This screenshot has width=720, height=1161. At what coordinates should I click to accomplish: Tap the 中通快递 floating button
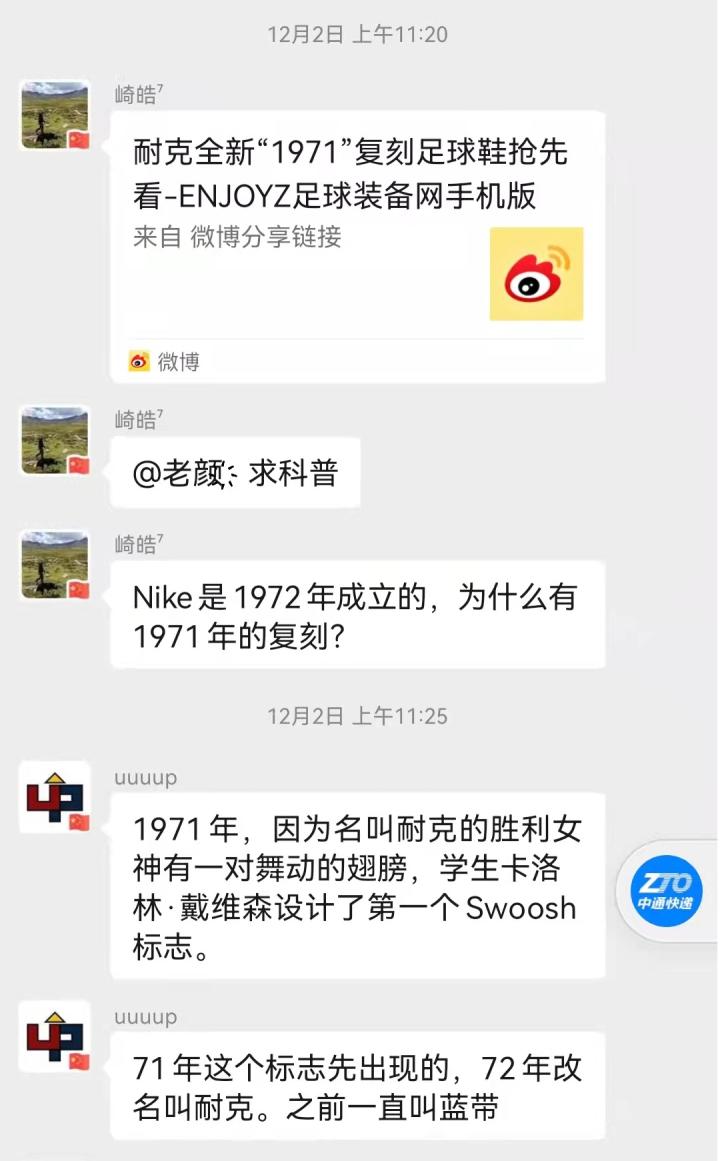point(666,891)
